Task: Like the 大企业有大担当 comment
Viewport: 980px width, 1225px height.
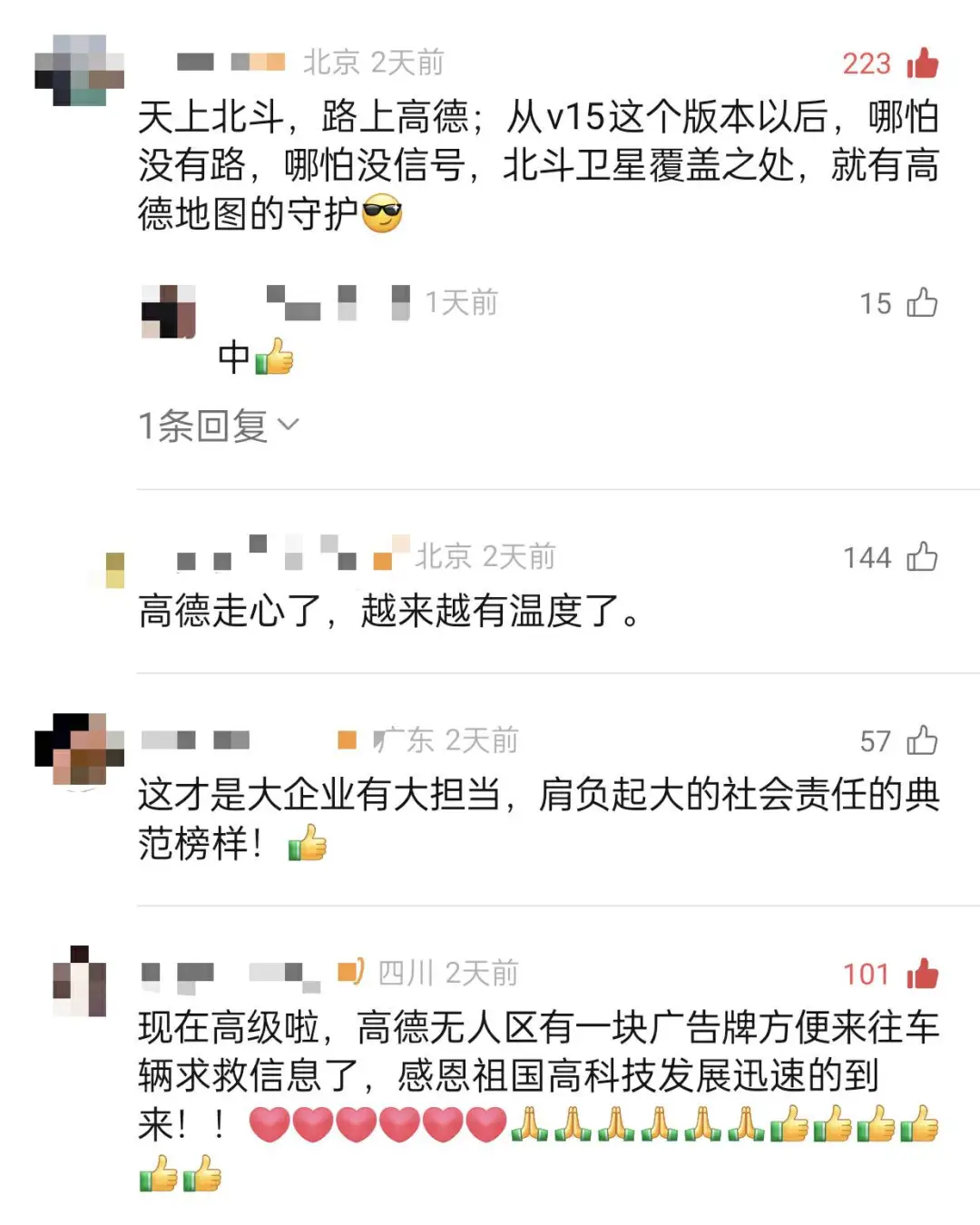Action: 922,740
